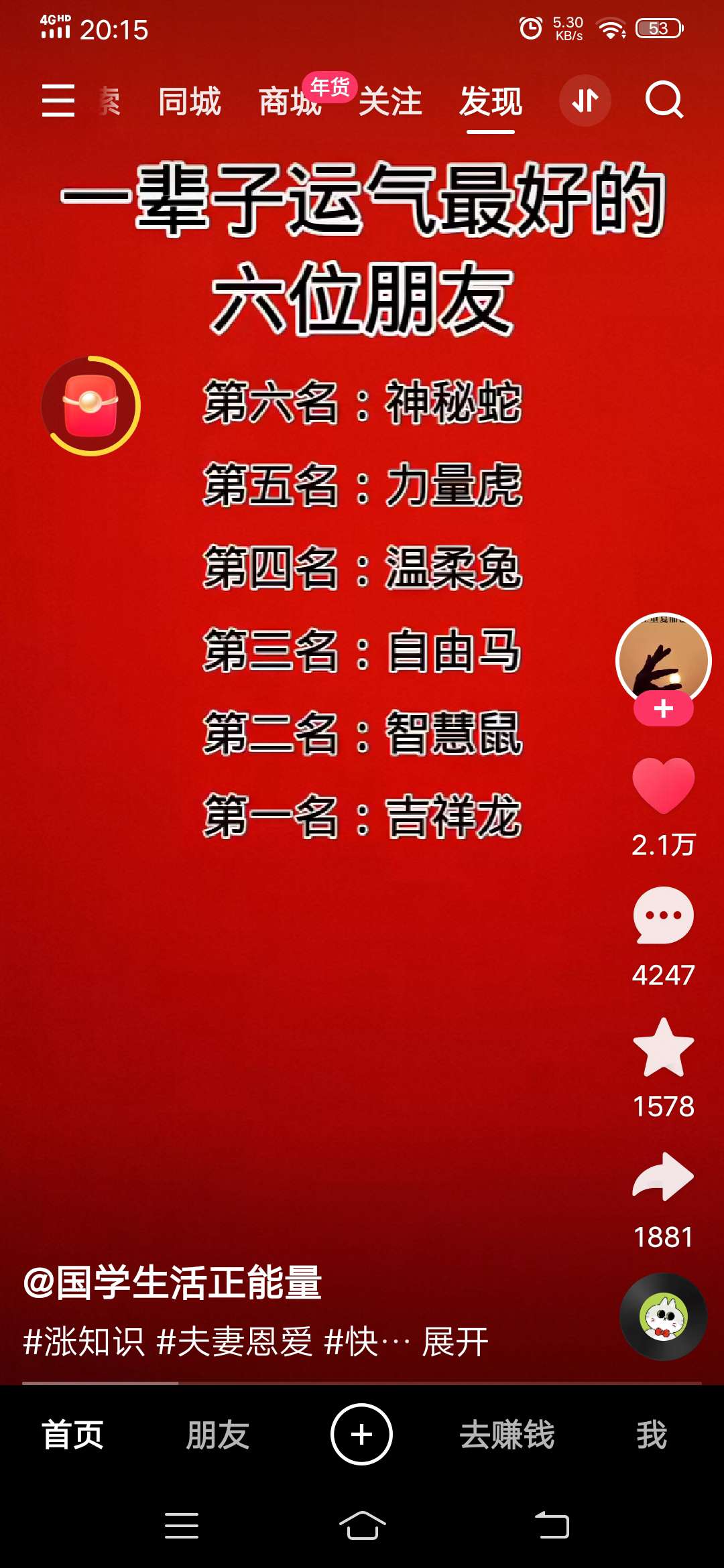Image resolution: width=724 pixels, height=1568 pixels.
Task: Follow the creator with the plus button
Action: click(663, 709)
